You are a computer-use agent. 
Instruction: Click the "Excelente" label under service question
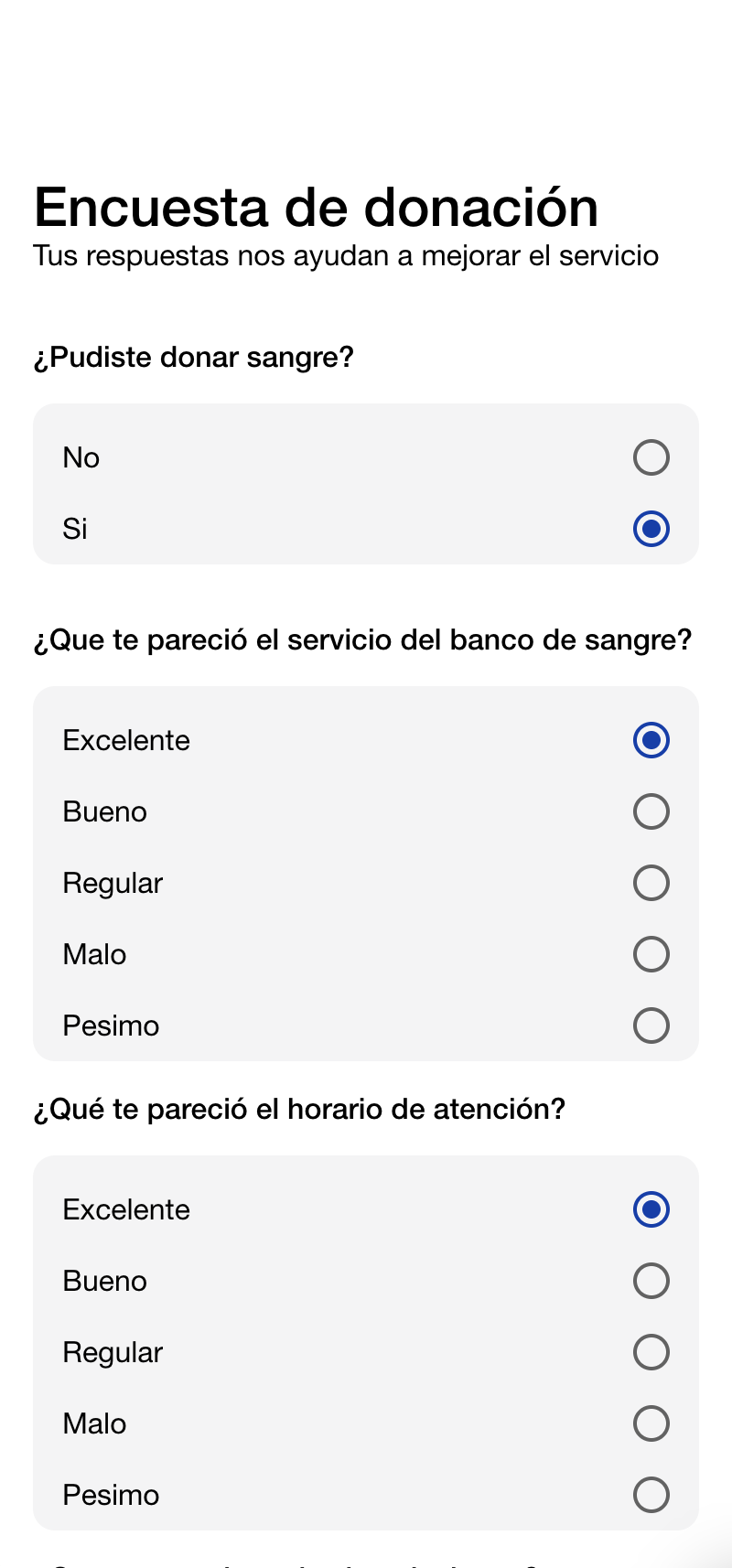pos(125,740)
